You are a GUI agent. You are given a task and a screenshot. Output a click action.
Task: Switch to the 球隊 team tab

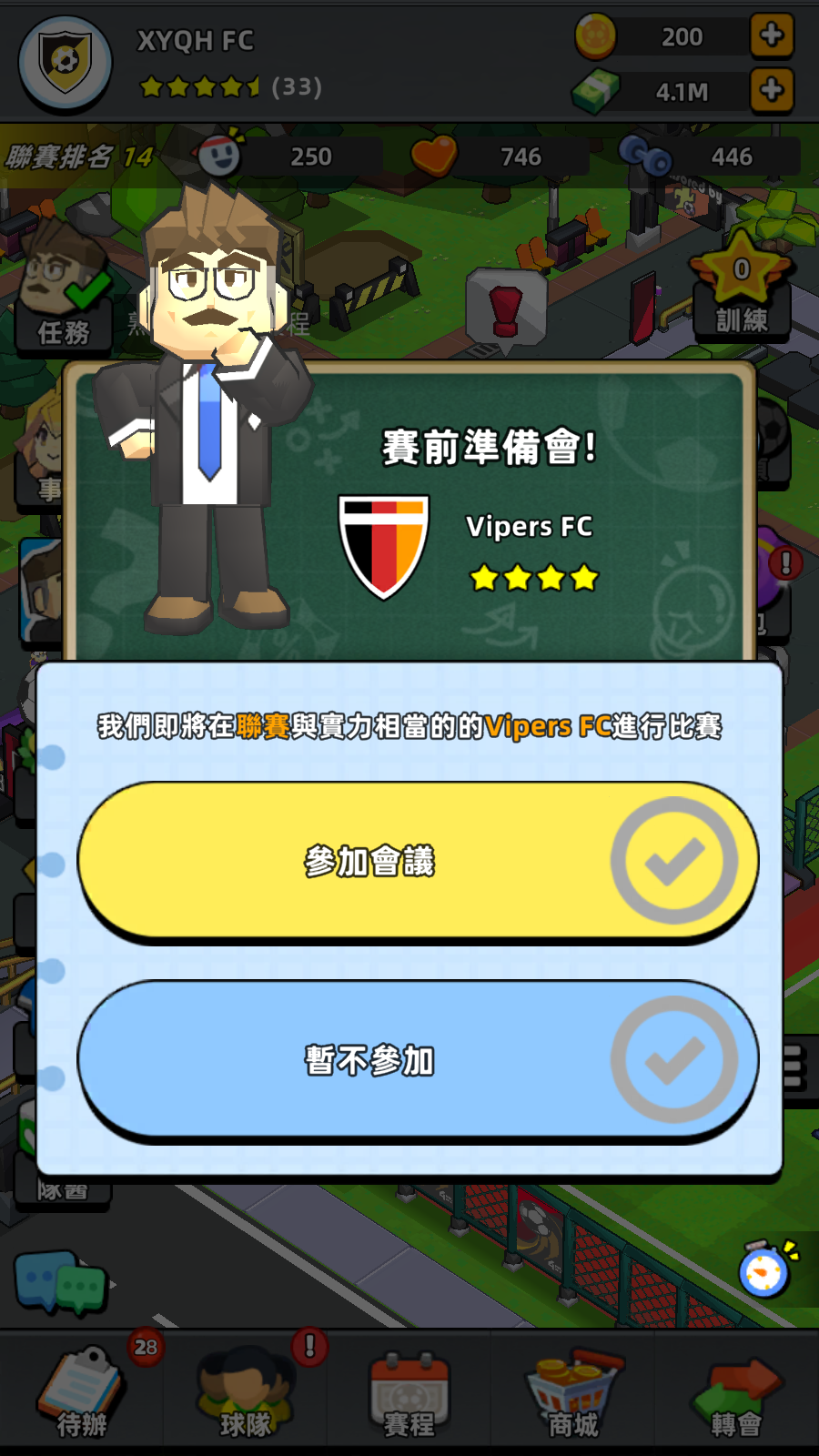(x=246, y=1390)
